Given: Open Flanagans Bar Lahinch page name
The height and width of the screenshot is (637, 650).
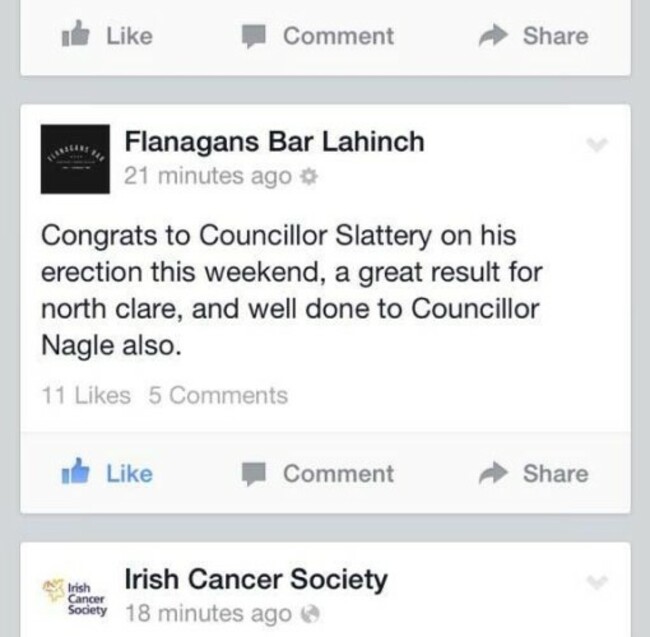Looking at the screenshot, I should point(274,141).
